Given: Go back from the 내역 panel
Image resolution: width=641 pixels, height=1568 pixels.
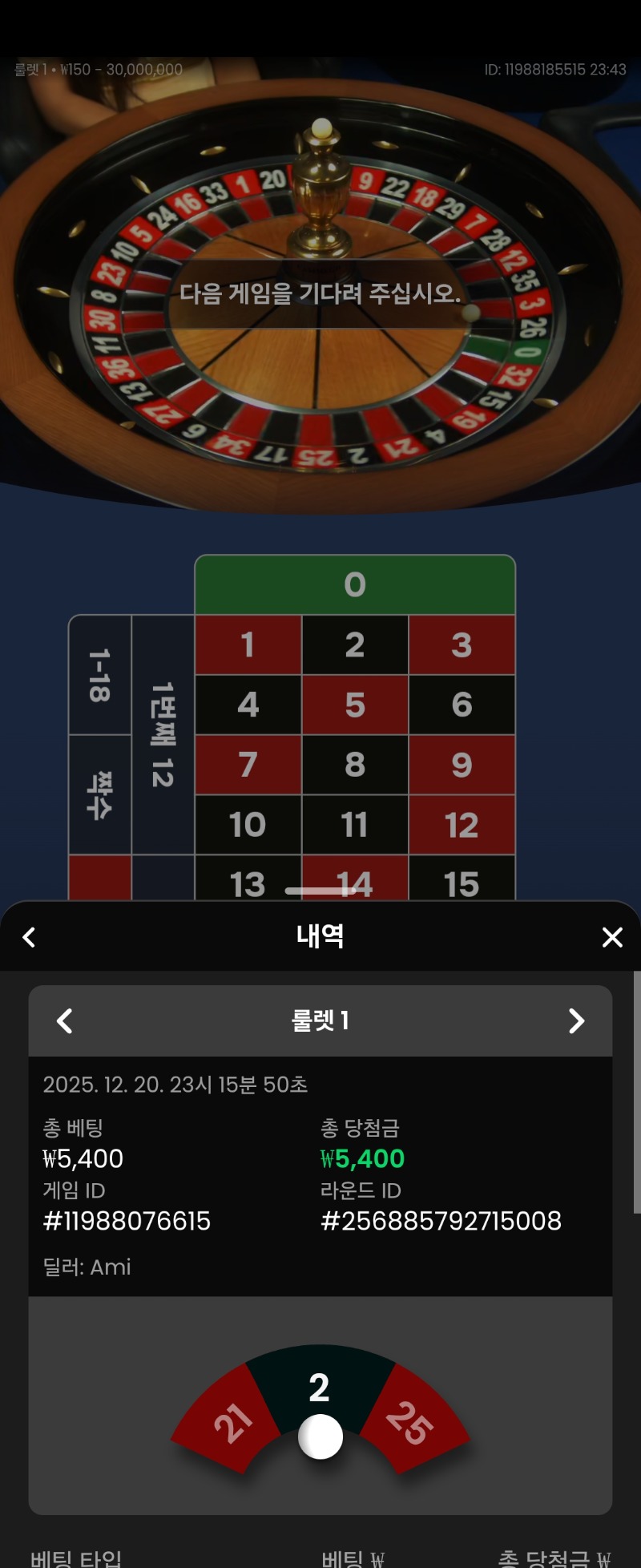Looking at the screenshot, I should [30, 937].
